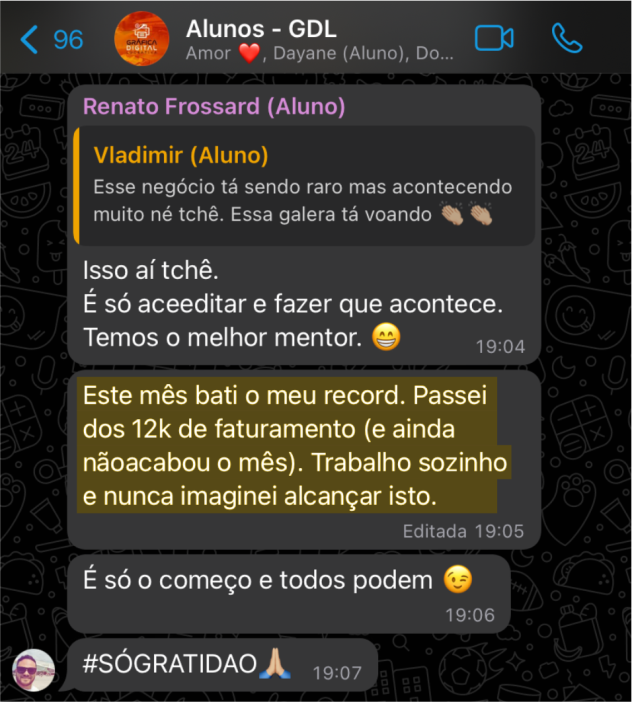Tap the sender avatar beside #SÓGRATIDAO
This screenshot has width=632, height=702.
[x=33, y=670]
